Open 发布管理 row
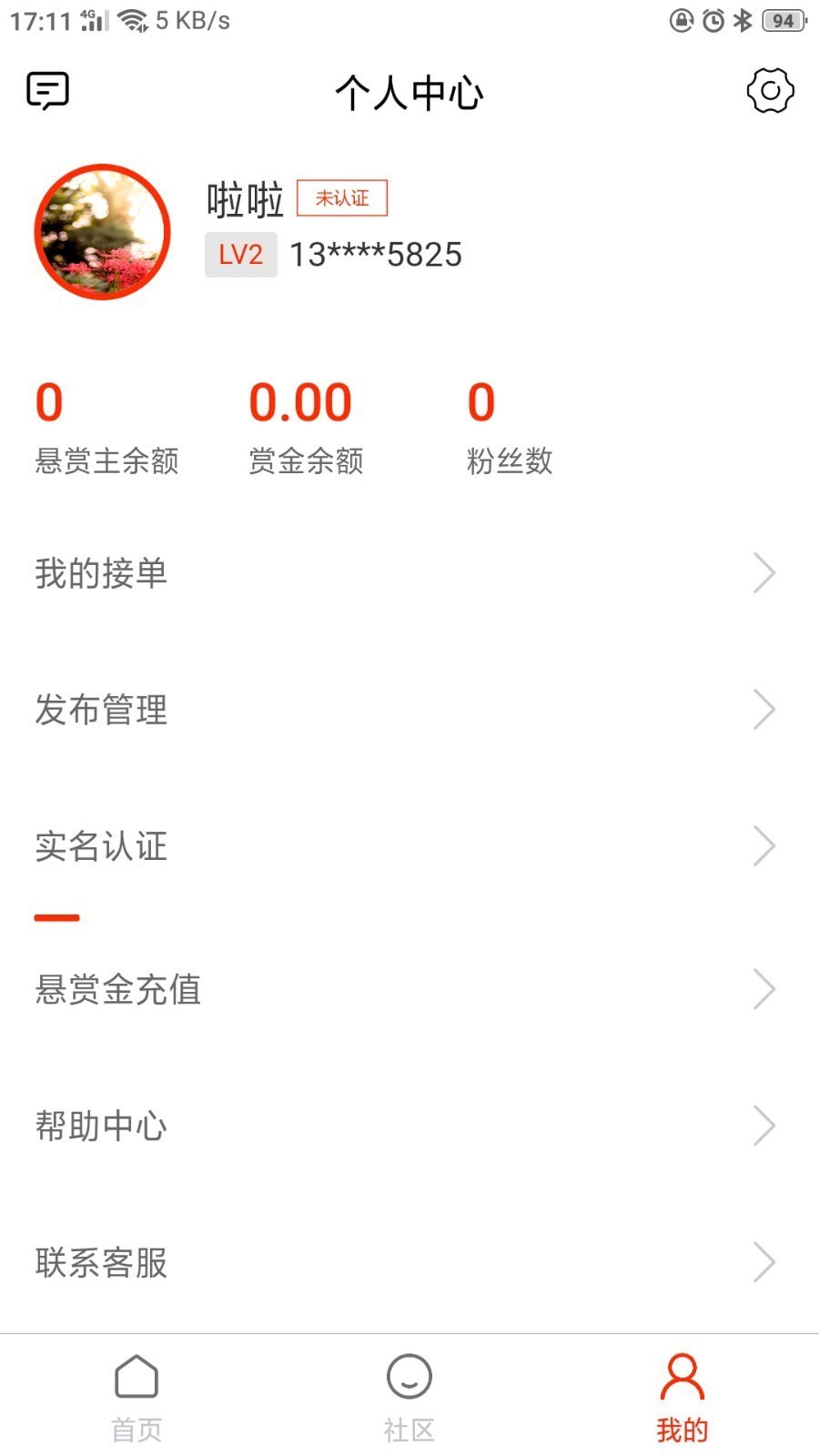The width and height of the screenshot is (819, 1456). click(409, 710)
